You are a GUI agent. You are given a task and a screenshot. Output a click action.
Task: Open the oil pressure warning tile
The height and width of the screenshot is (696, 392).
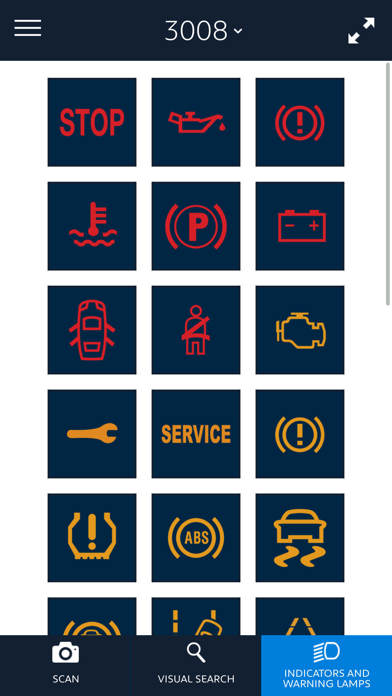coord(196,122)
